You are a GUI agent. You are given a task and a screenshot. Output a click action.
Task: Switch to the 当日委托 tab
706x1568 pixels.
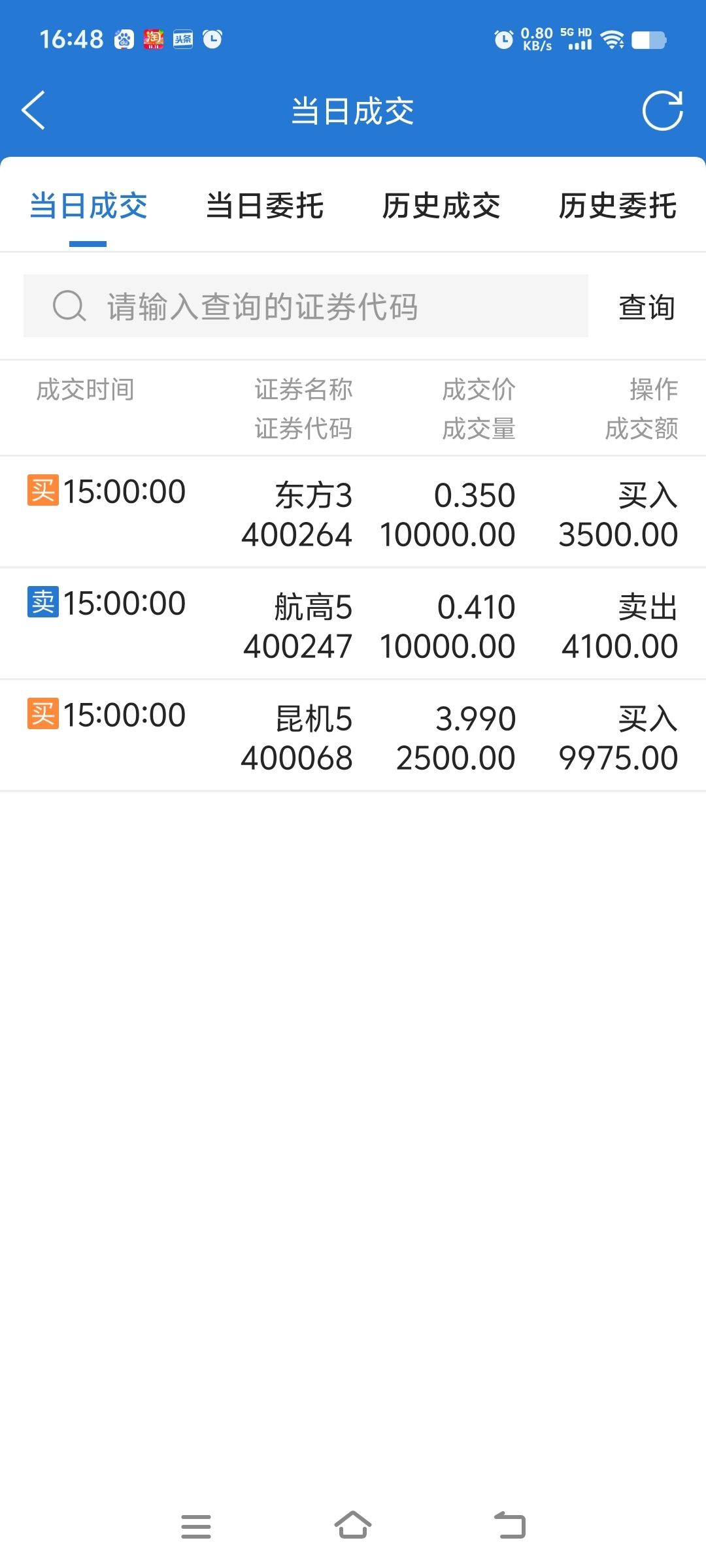click(x=265, y=206)
